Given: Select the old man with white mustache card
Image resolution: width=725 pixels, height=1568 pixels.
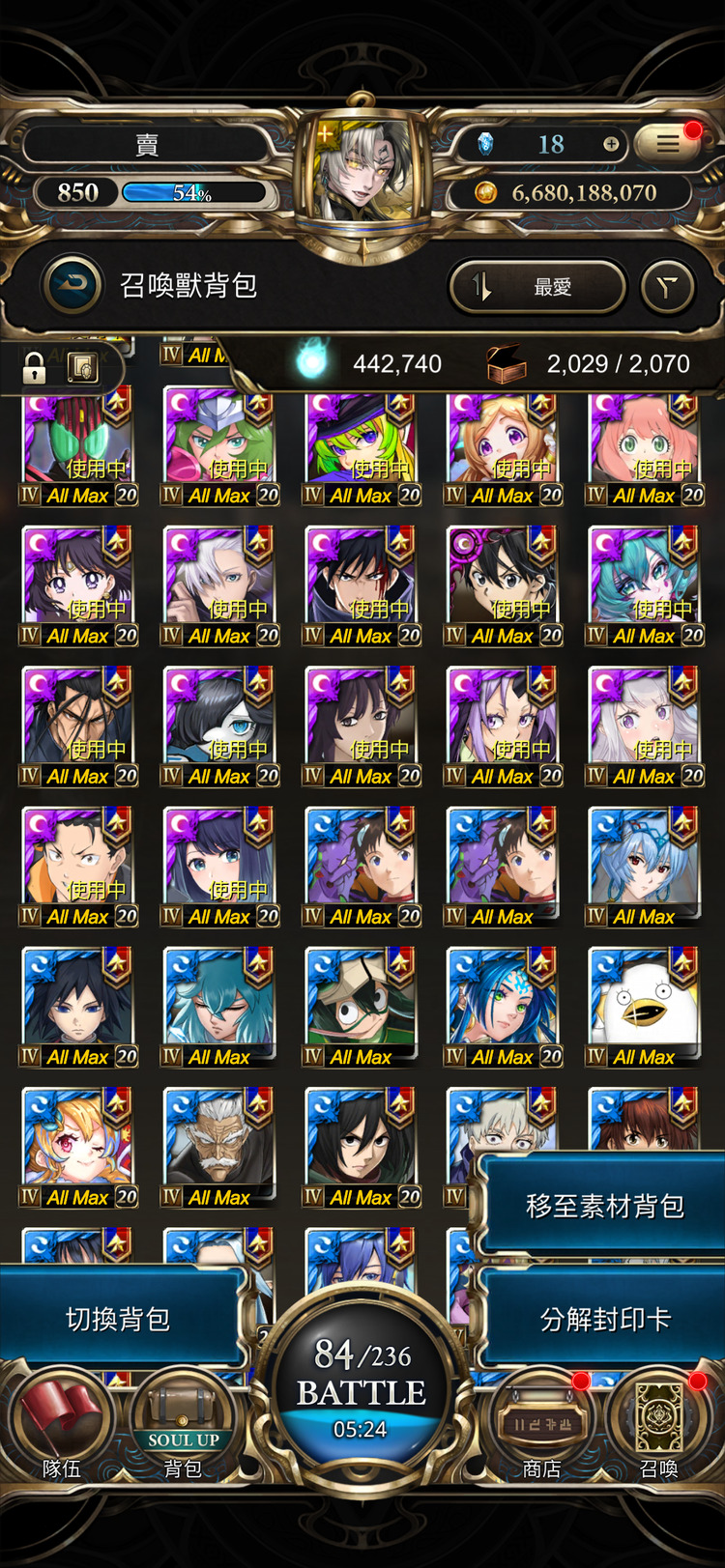Looking at the screenshot, I should 219,1145.
